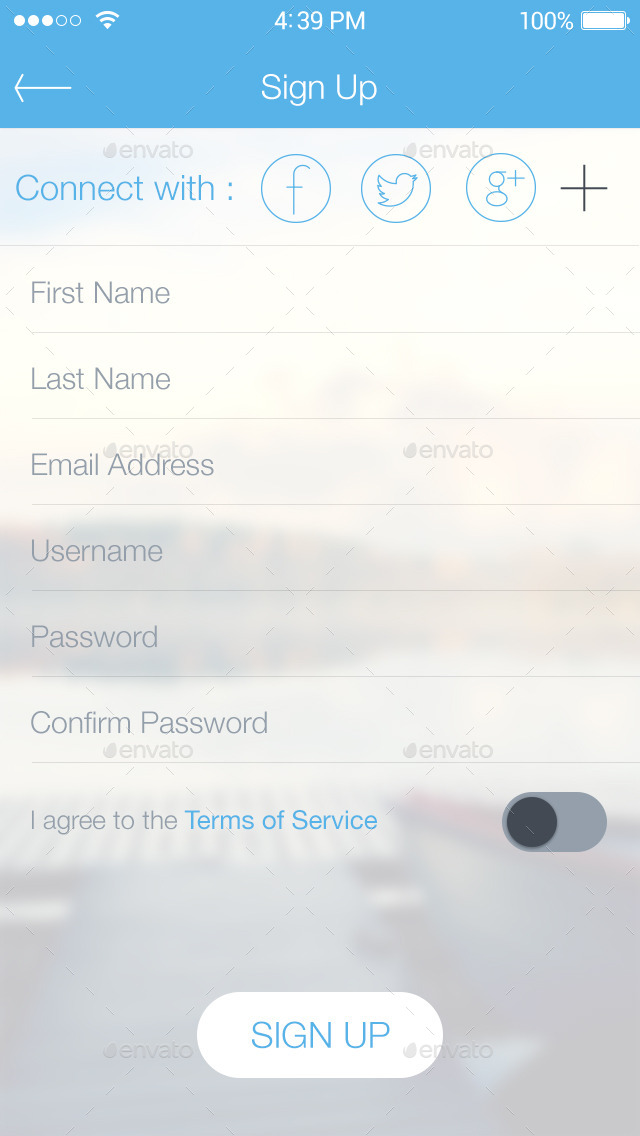Connect with Twitter
The image size is (640, 1136).
[x=396, y=189]
